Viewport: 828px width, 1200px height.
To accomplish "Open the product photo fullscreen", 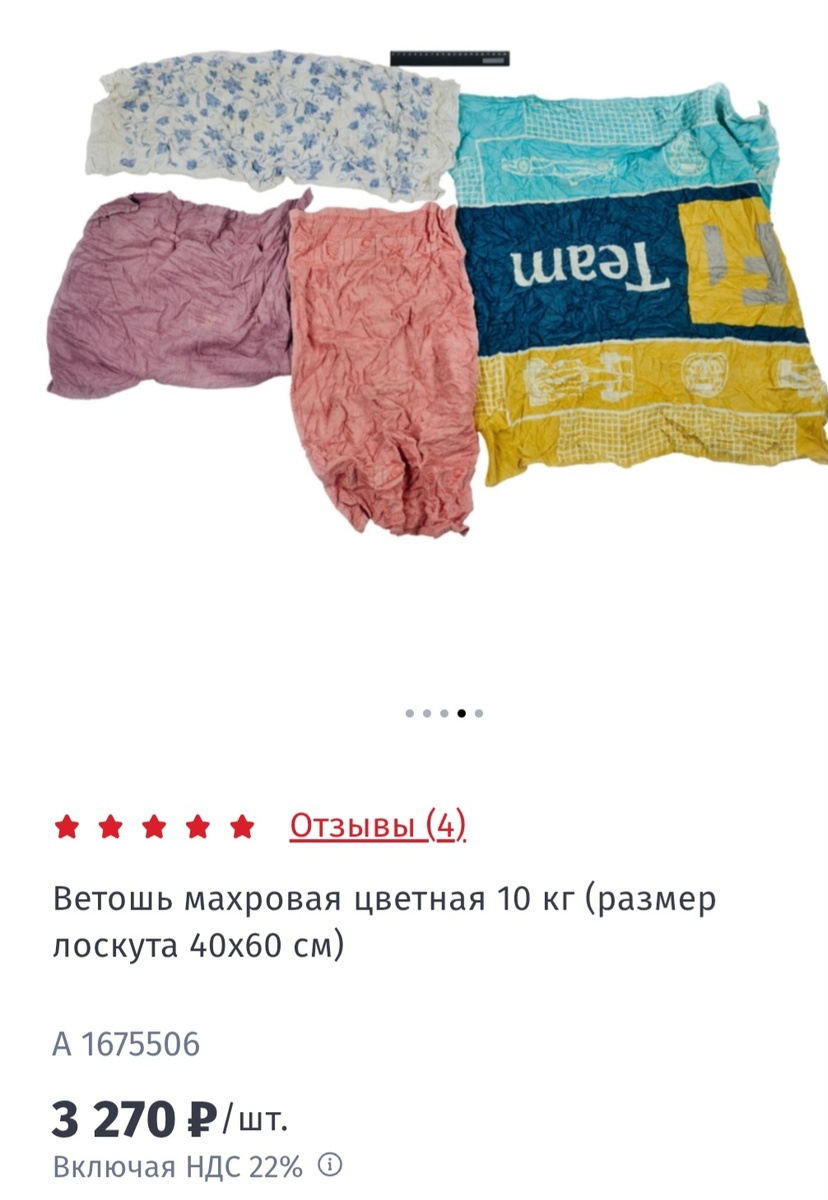I will (414, 300).
